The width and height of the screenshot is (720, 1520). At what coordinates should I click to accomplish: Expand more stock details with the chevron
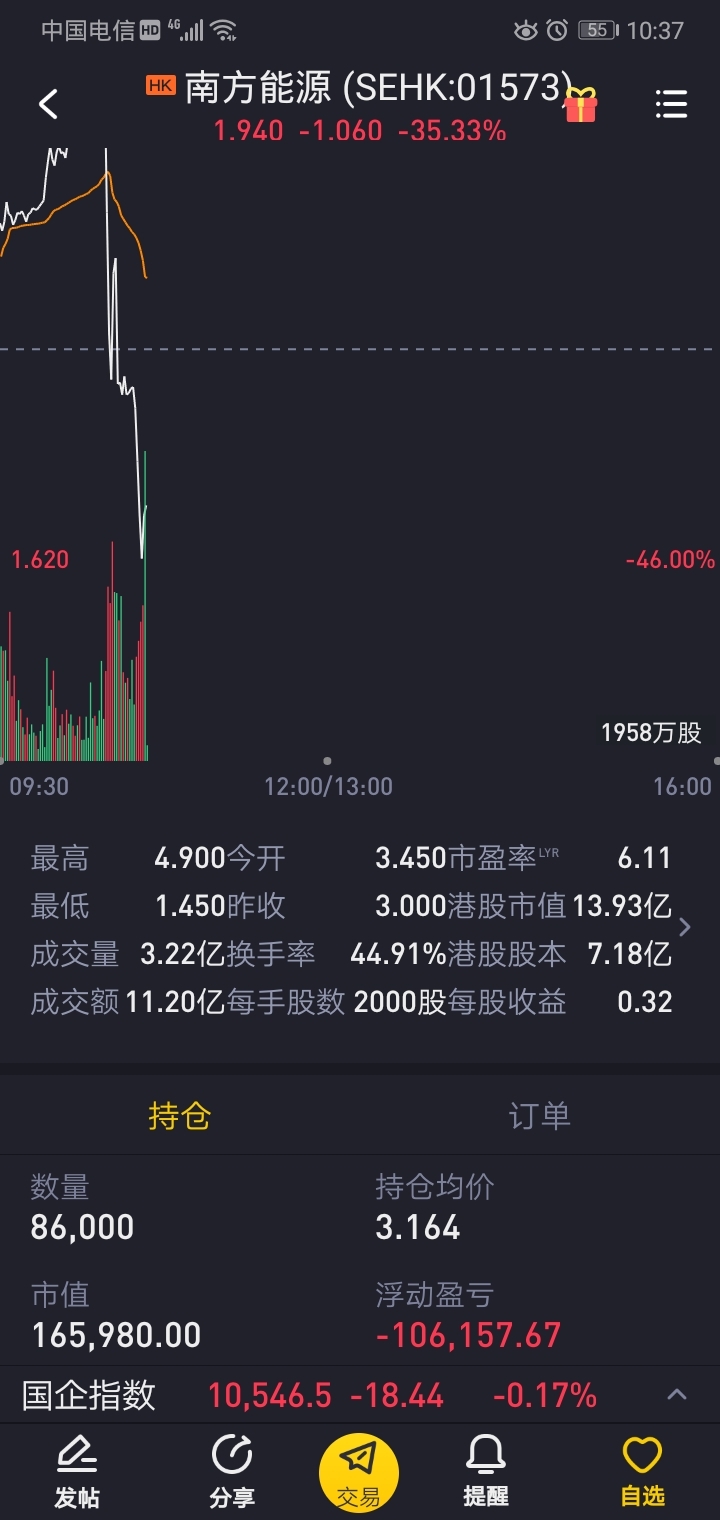685,928
